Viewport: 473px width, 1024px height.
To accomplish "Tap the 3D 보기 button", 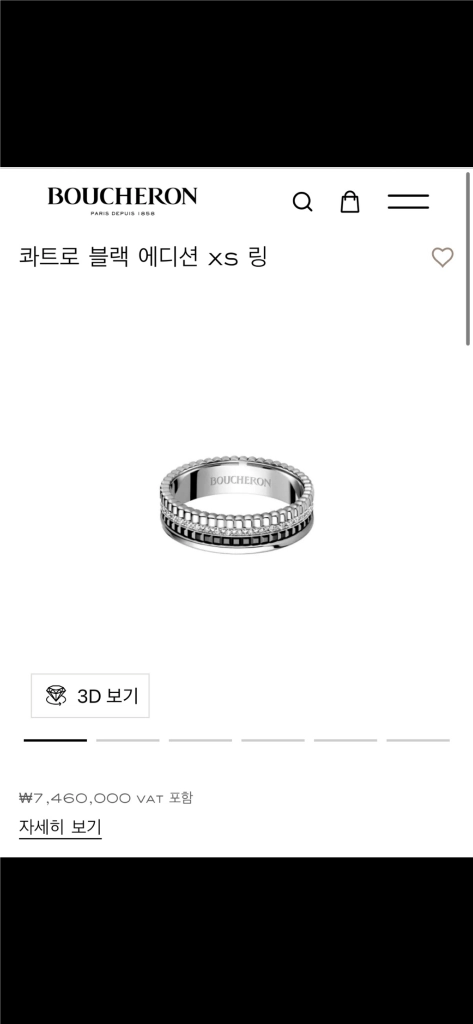I will [90, 696].
